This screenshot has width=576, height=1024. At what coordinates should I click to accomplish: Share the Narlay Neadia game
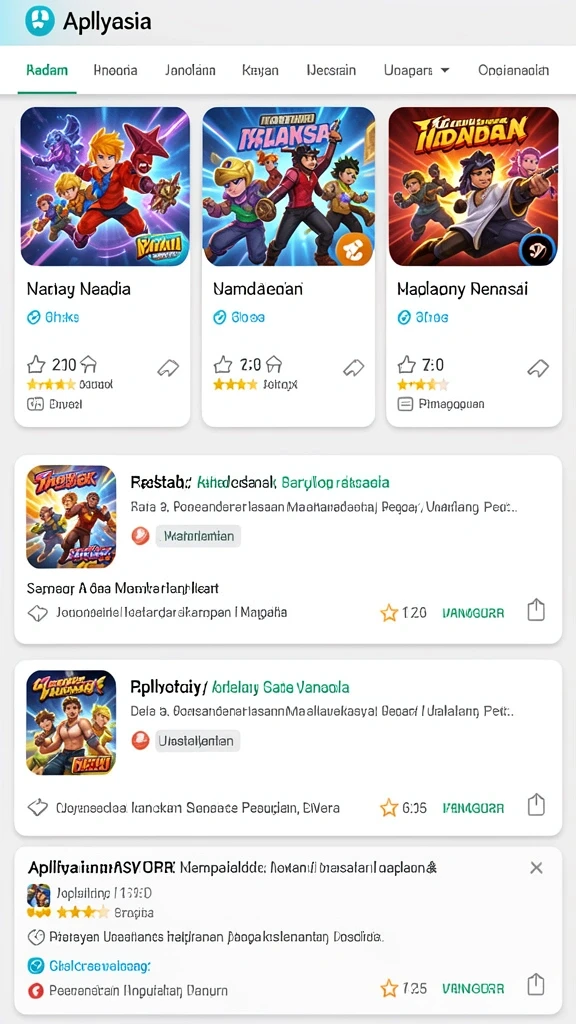168,369
